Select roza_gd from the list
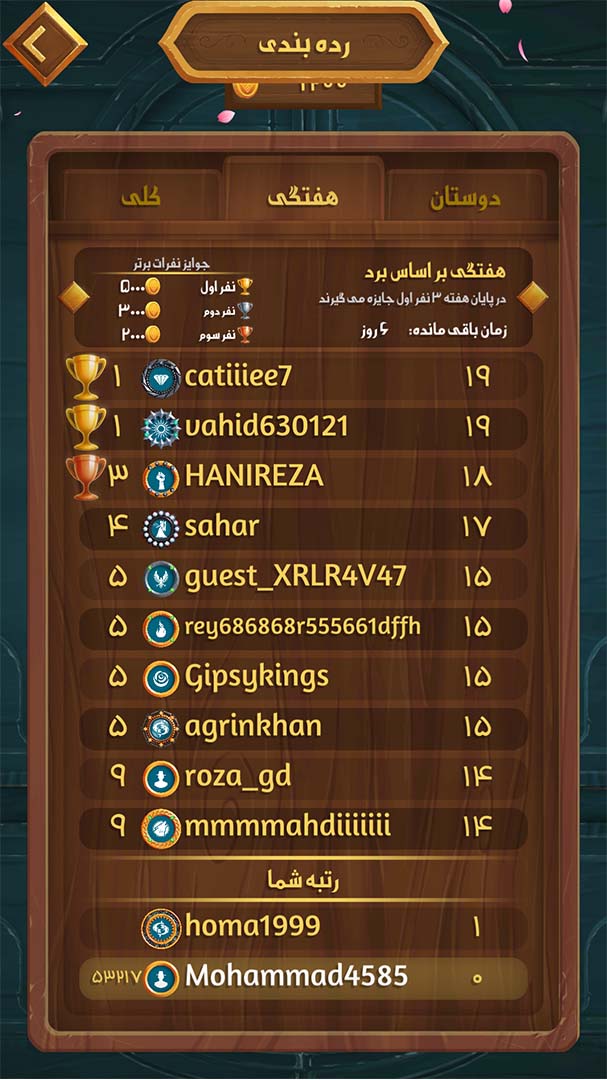This screenshot has height=1080, width=607. pos(303,778)
